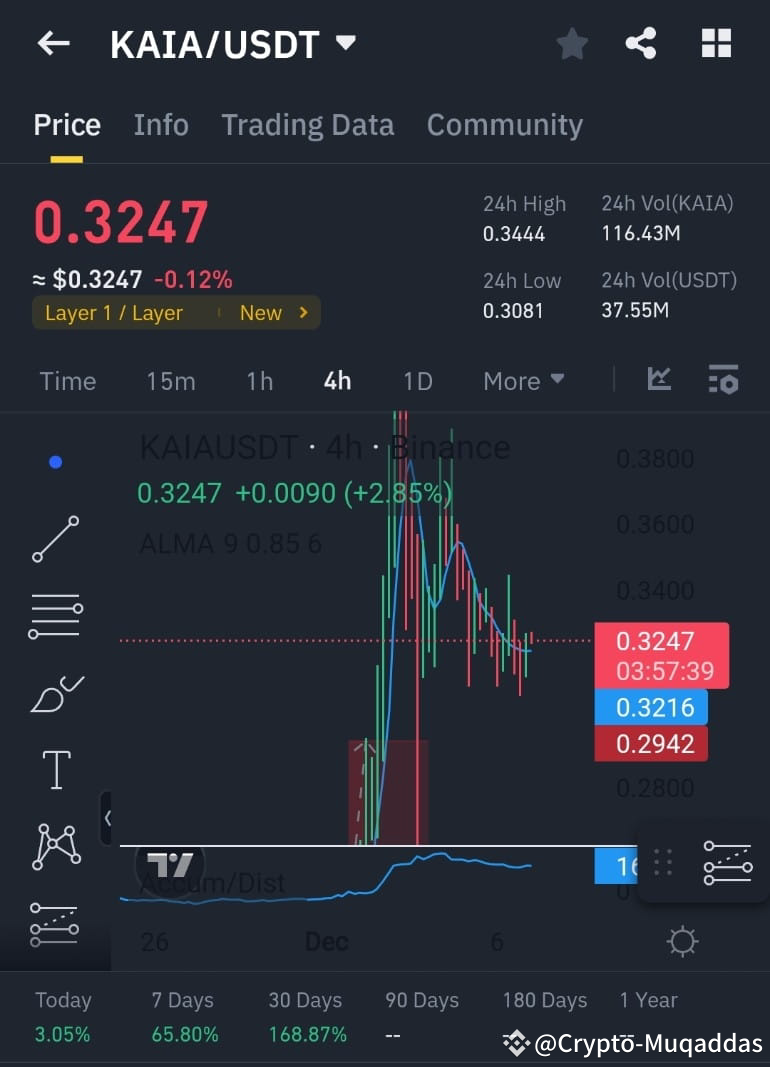Screen dimensions: 770x1067
Task: Toggle the floating indicator sliders panel
Action: coord(728,862)
